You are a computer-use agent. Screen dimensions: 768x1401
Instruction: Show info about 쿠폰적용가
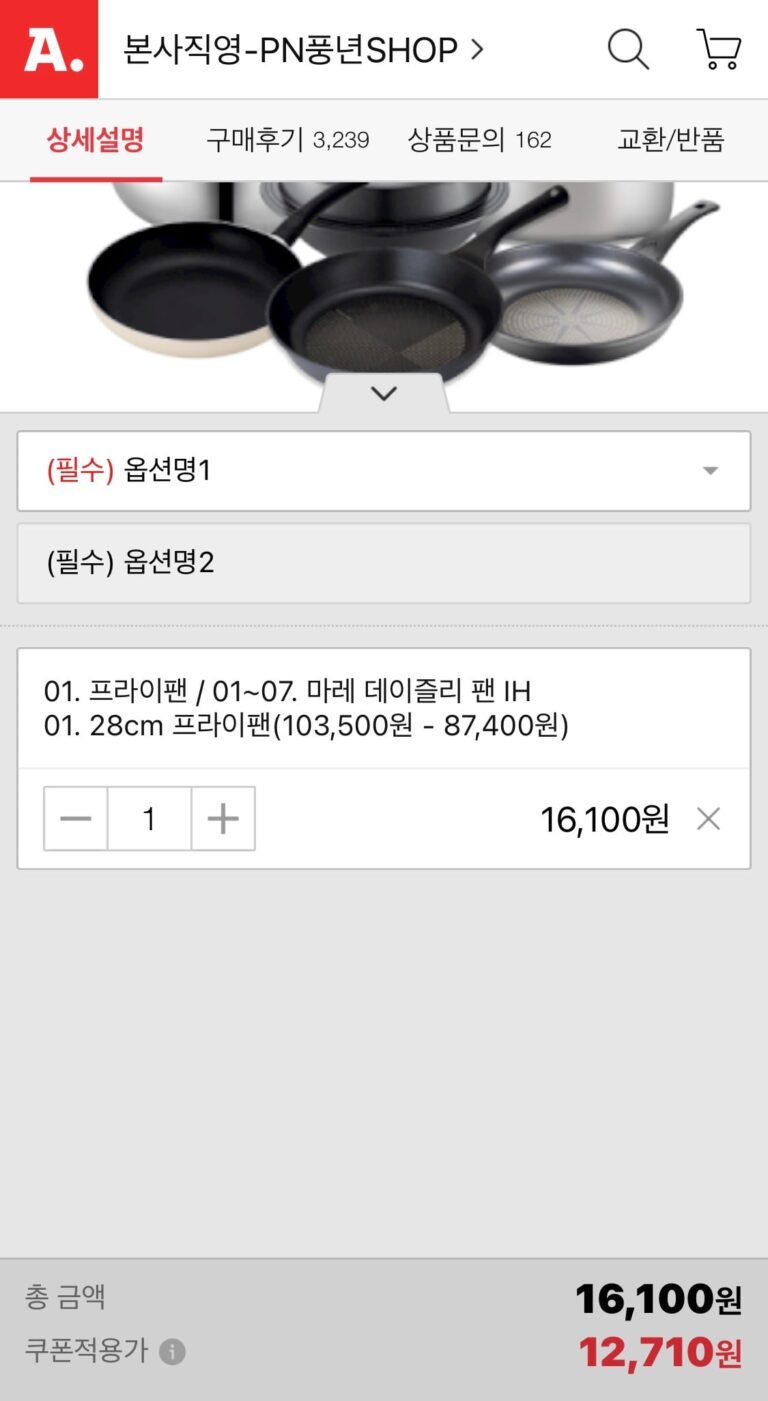click(x=173, y=1352)
